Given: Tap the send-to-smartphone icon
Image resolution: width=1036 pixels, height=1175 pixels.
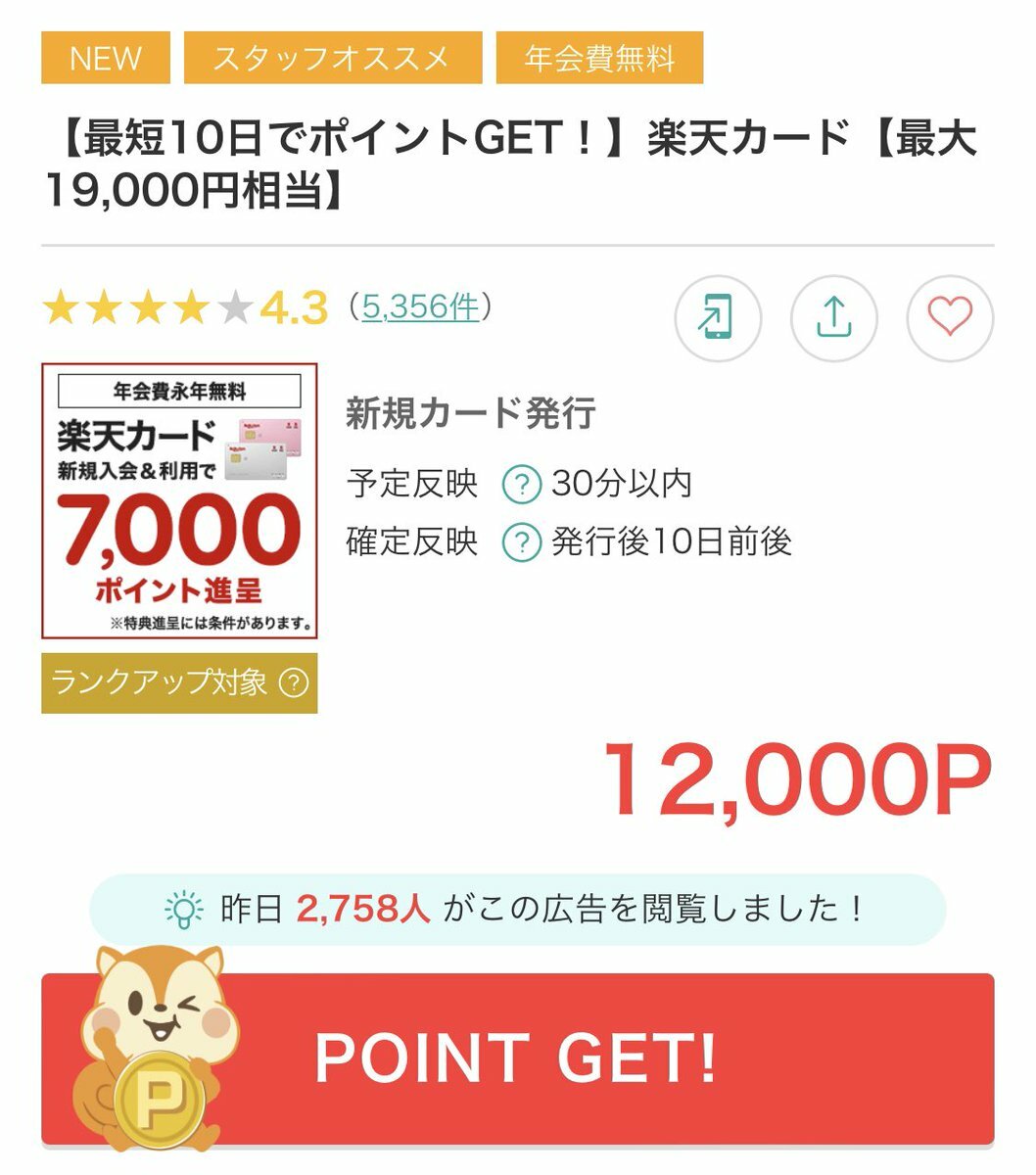Looking at the screenshot, I should [718, 318].
